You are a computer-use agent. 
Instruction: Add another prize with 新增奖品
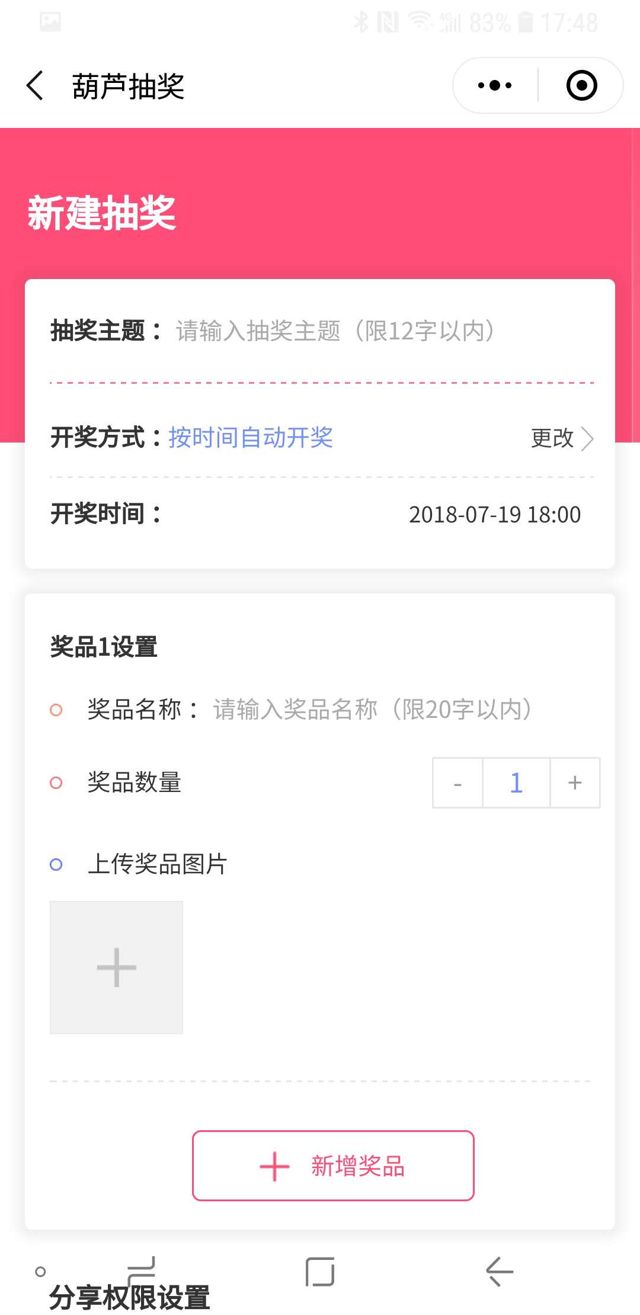tap(333, 1166)
